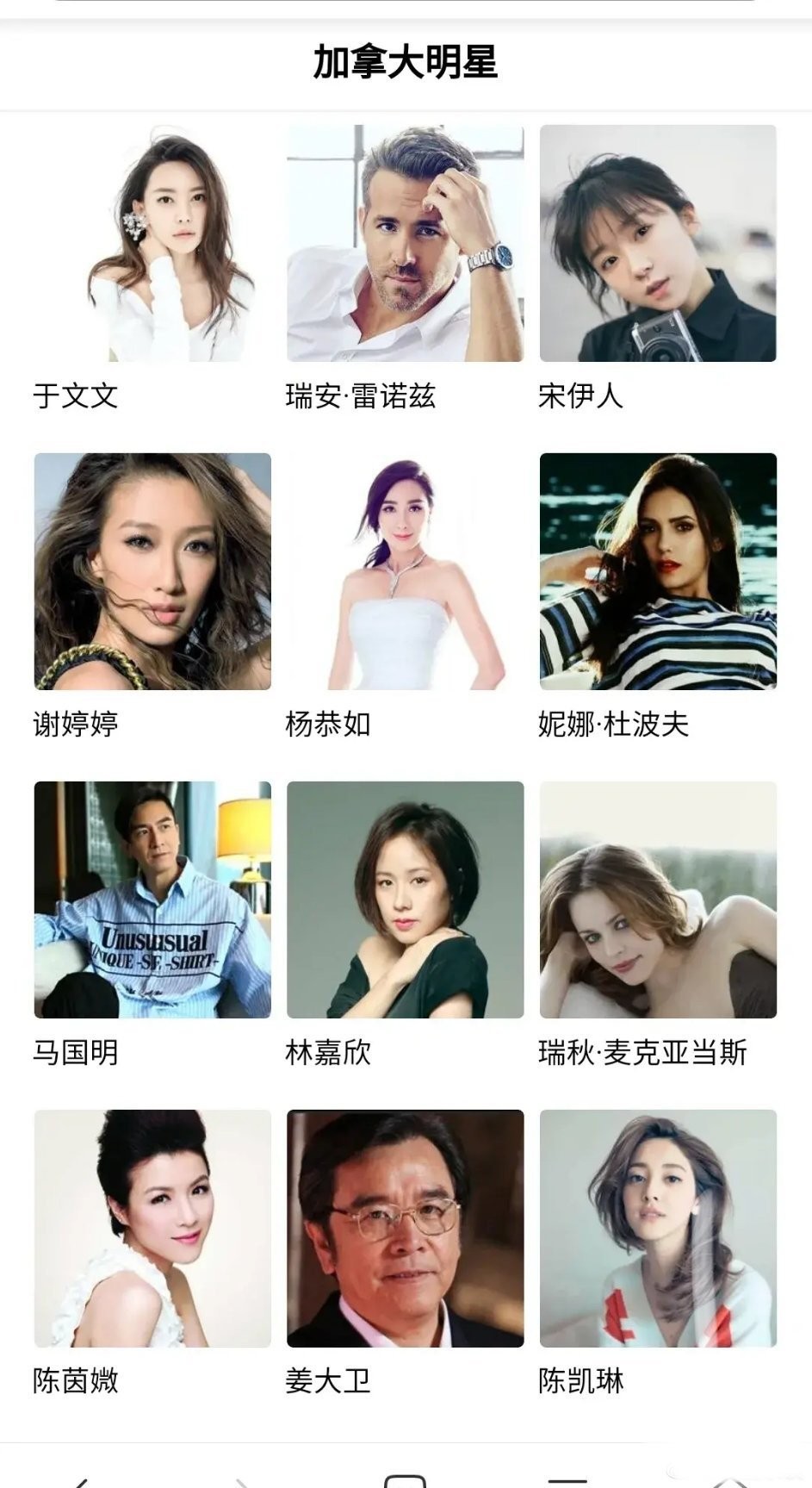Open 马国明's entry
The width and height of the screenshot is (812, 1488).
point(152,900)
